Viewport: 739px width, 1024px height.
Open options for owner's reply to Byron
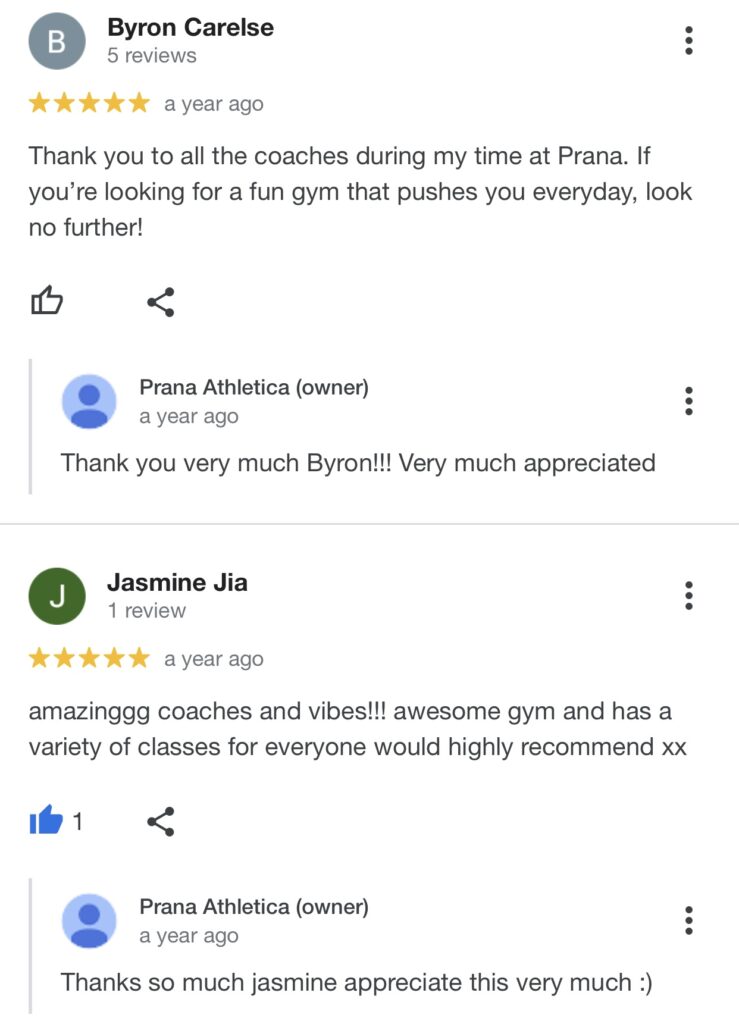(x=688, y=401)
